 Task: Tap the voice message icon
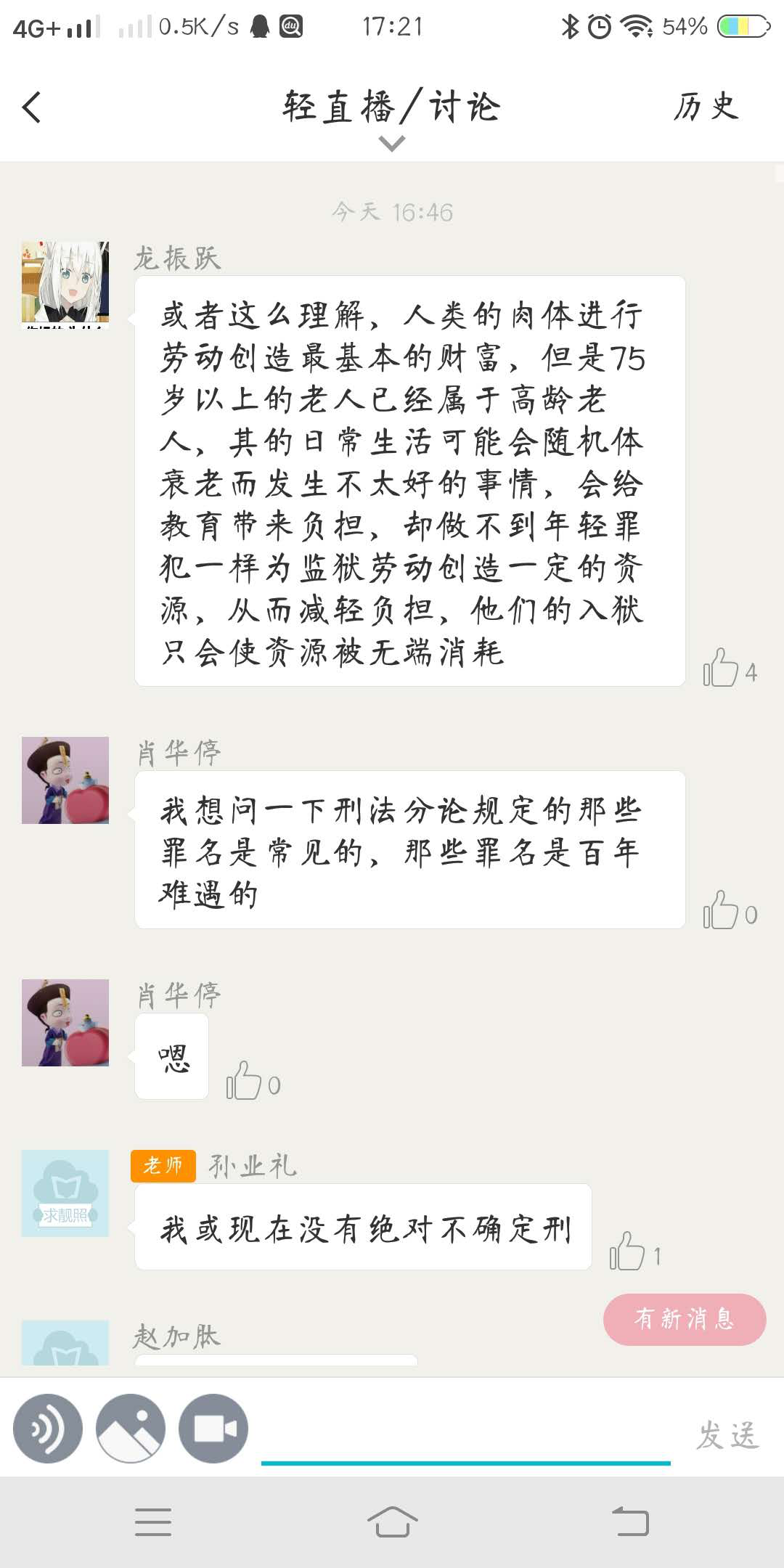[x=48, y=1428]
